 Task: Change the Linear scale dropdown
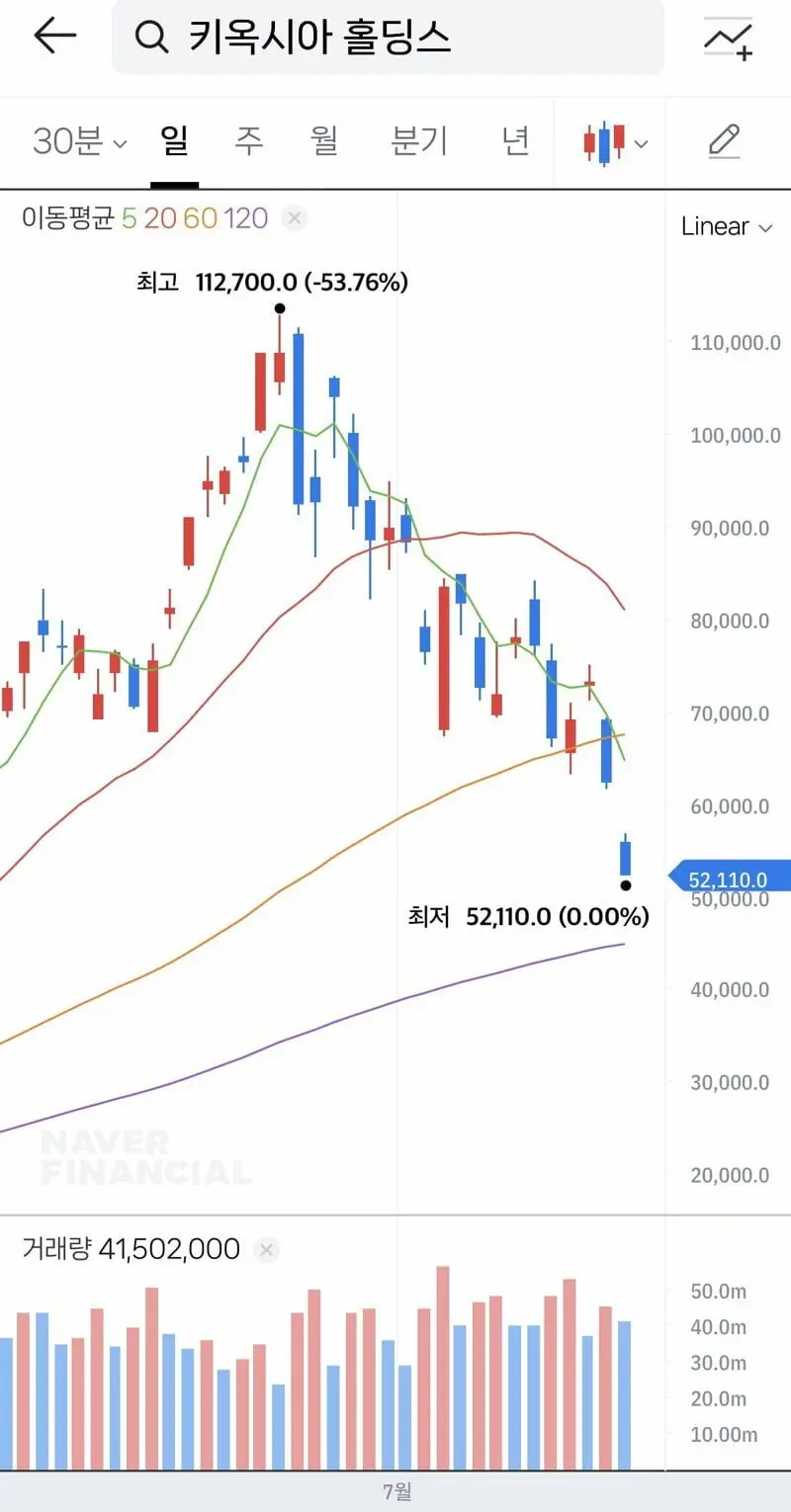pos(727,226)
